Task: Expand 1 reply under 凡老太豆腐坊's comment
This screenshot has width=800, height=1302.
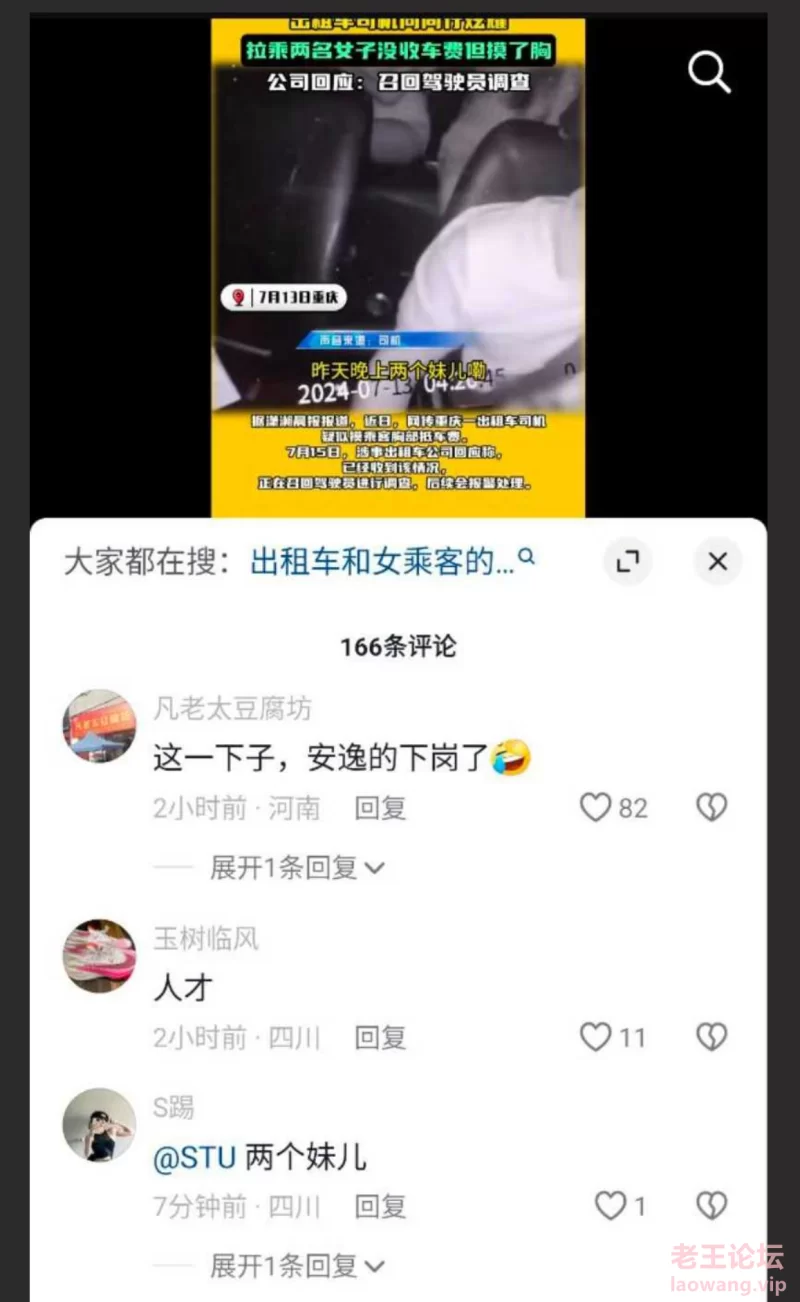Action: tap(296, 867)
